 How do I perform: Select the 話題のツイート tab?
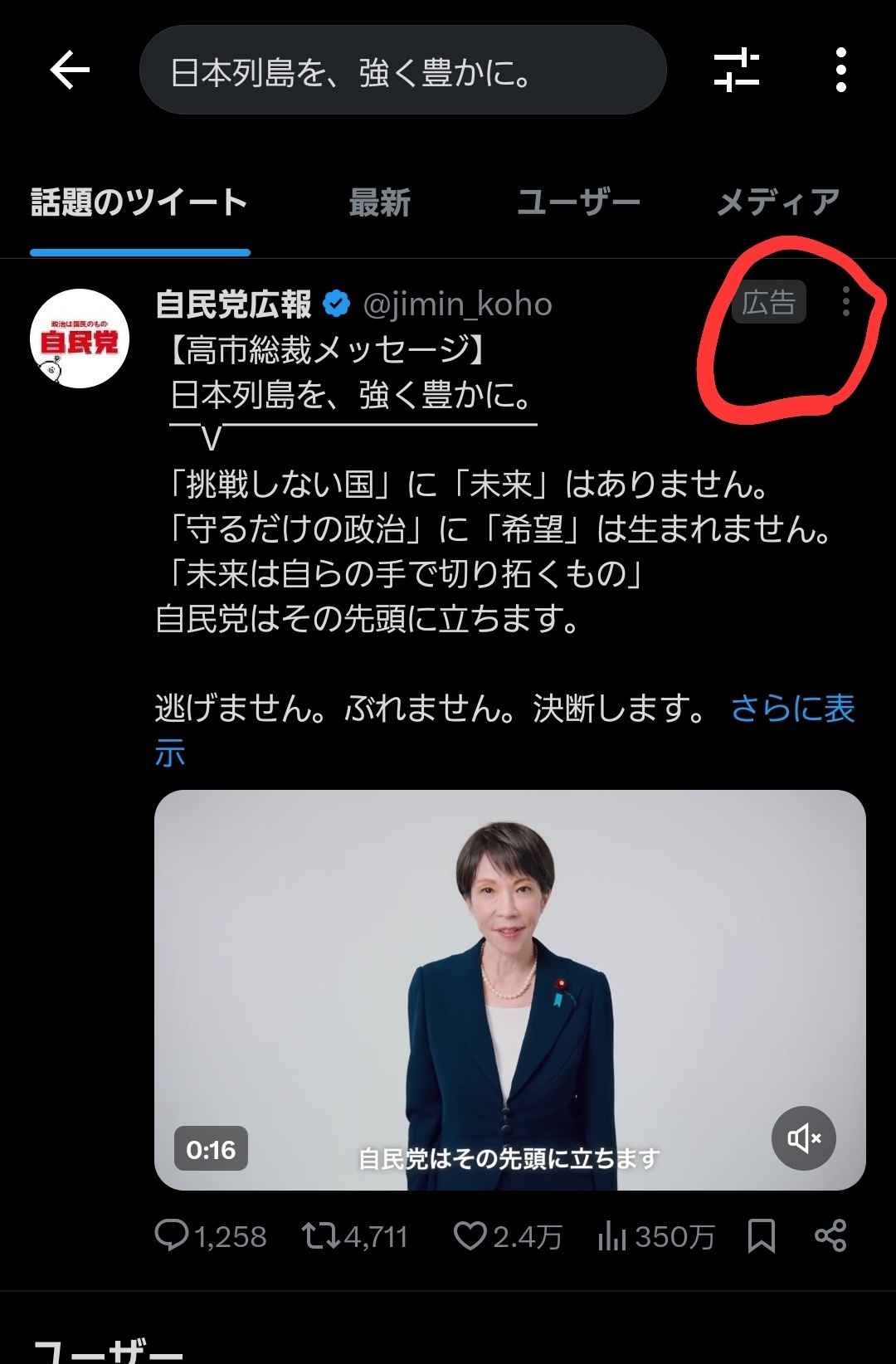point(139,203)
